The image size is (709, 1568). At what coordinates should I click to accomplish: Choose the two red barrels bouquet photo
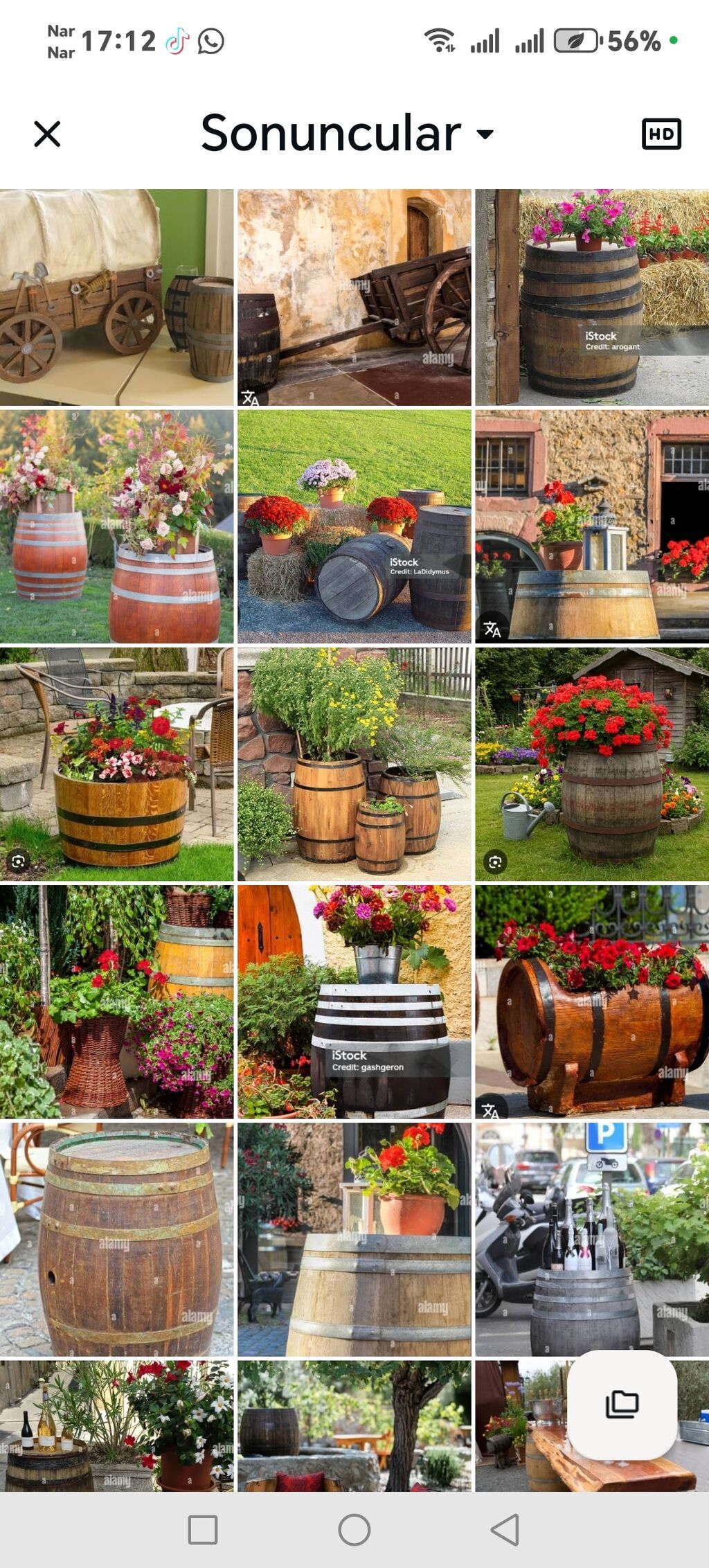click(x=116, y=526)
